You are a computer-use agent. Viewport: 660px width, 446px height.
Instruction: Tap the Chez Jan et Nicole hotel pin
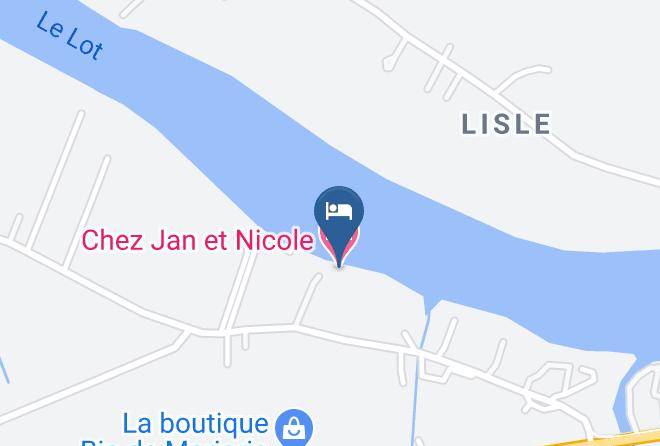coord(339,217)
